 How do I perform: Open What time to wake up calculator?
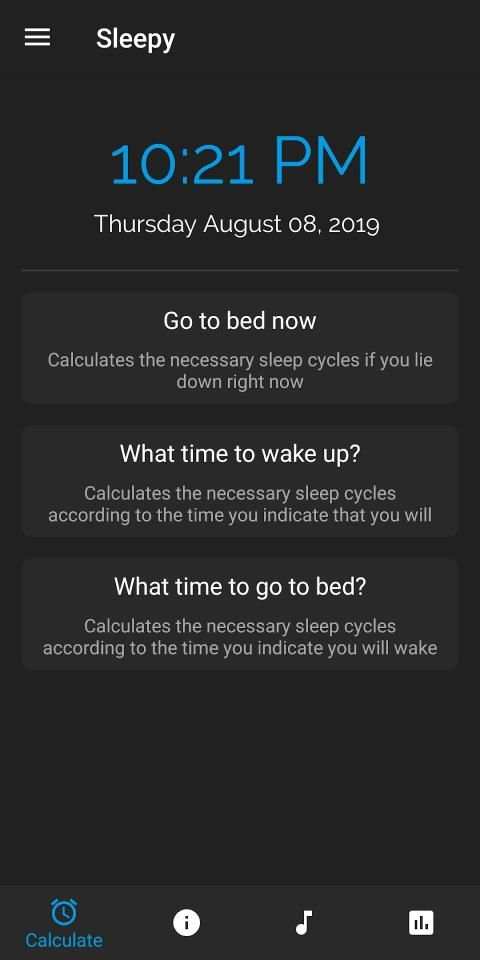pos(240,481)
